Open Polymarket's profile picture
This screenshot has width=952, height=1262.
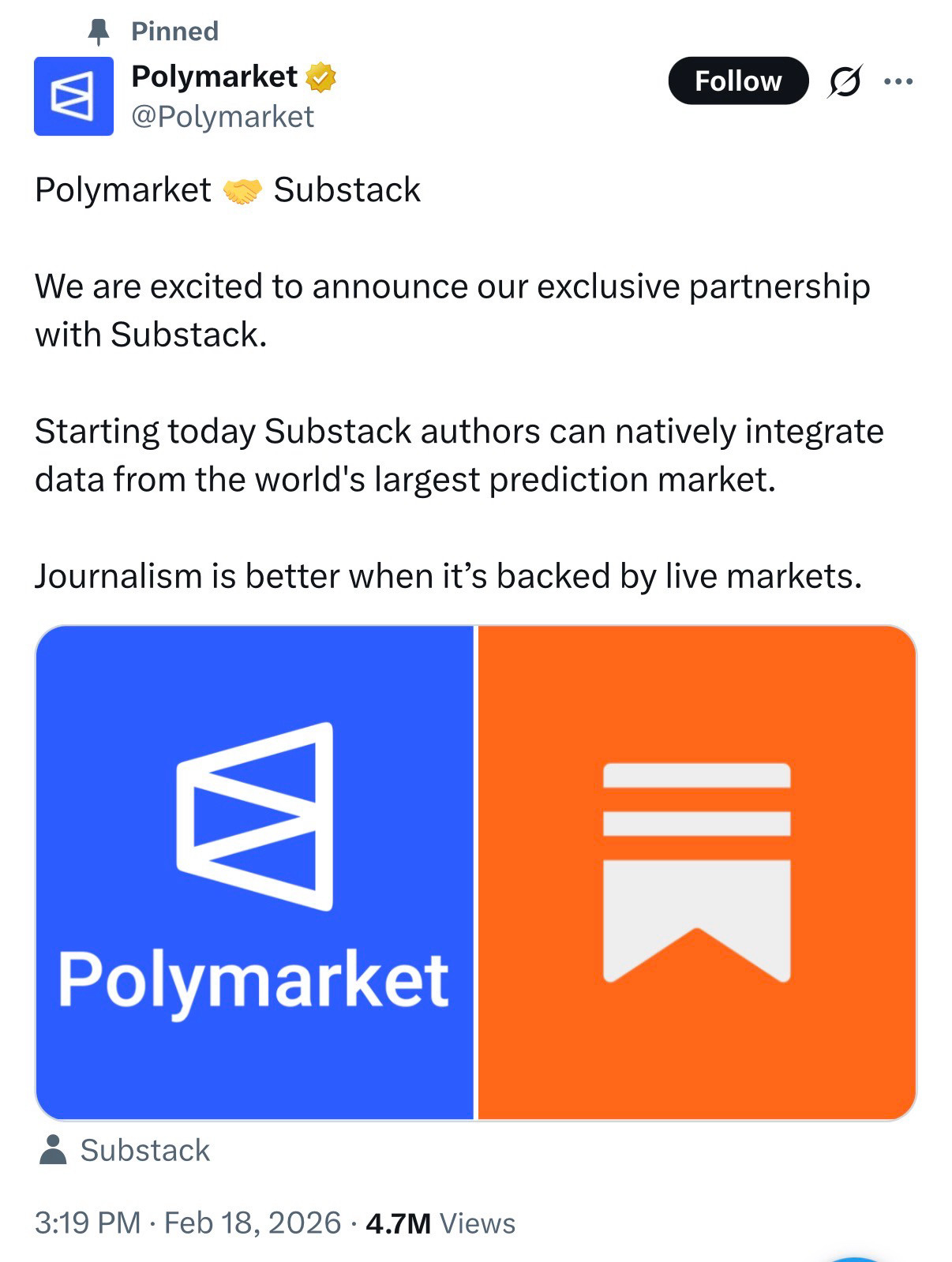point(73,96)
